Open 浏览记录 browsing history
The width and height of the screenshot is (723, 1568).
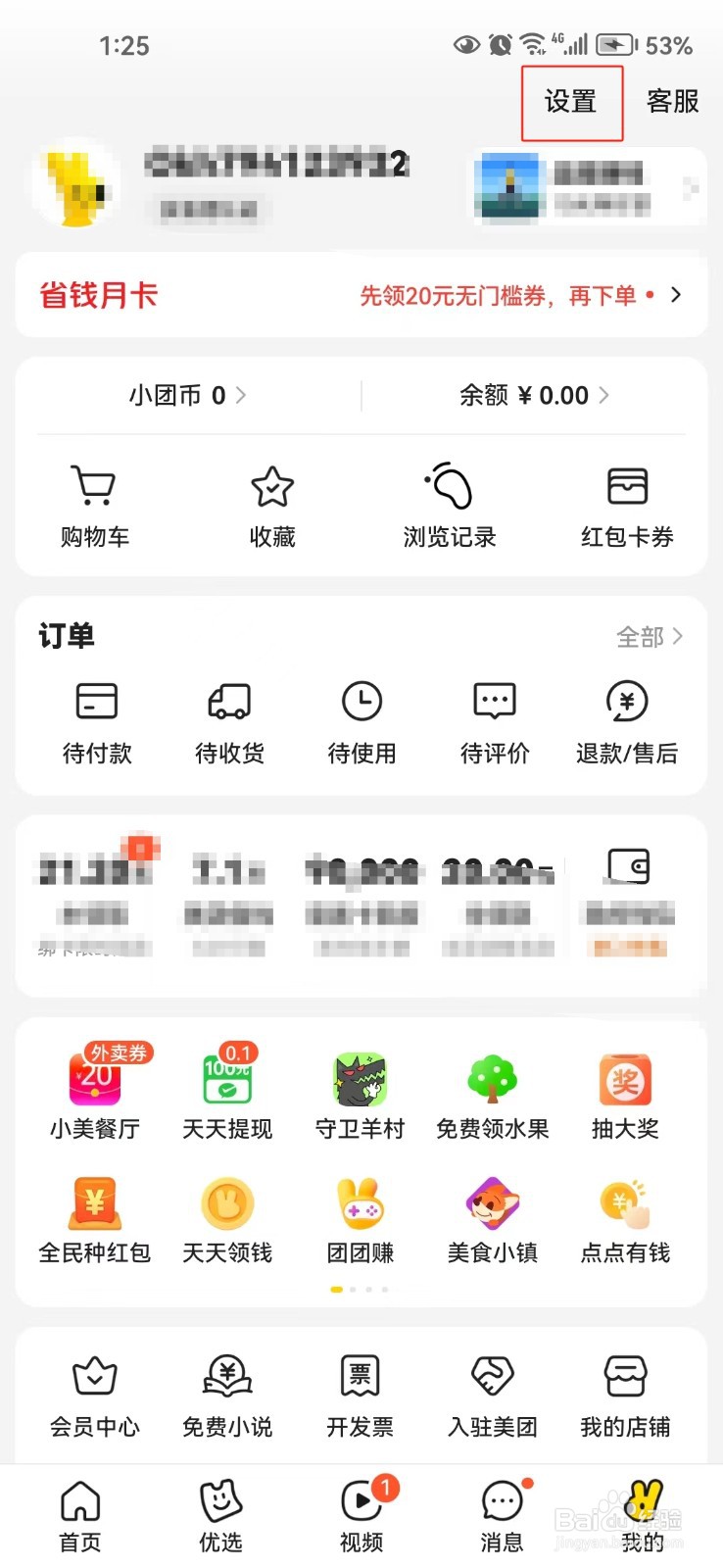(x=450, y=506)
